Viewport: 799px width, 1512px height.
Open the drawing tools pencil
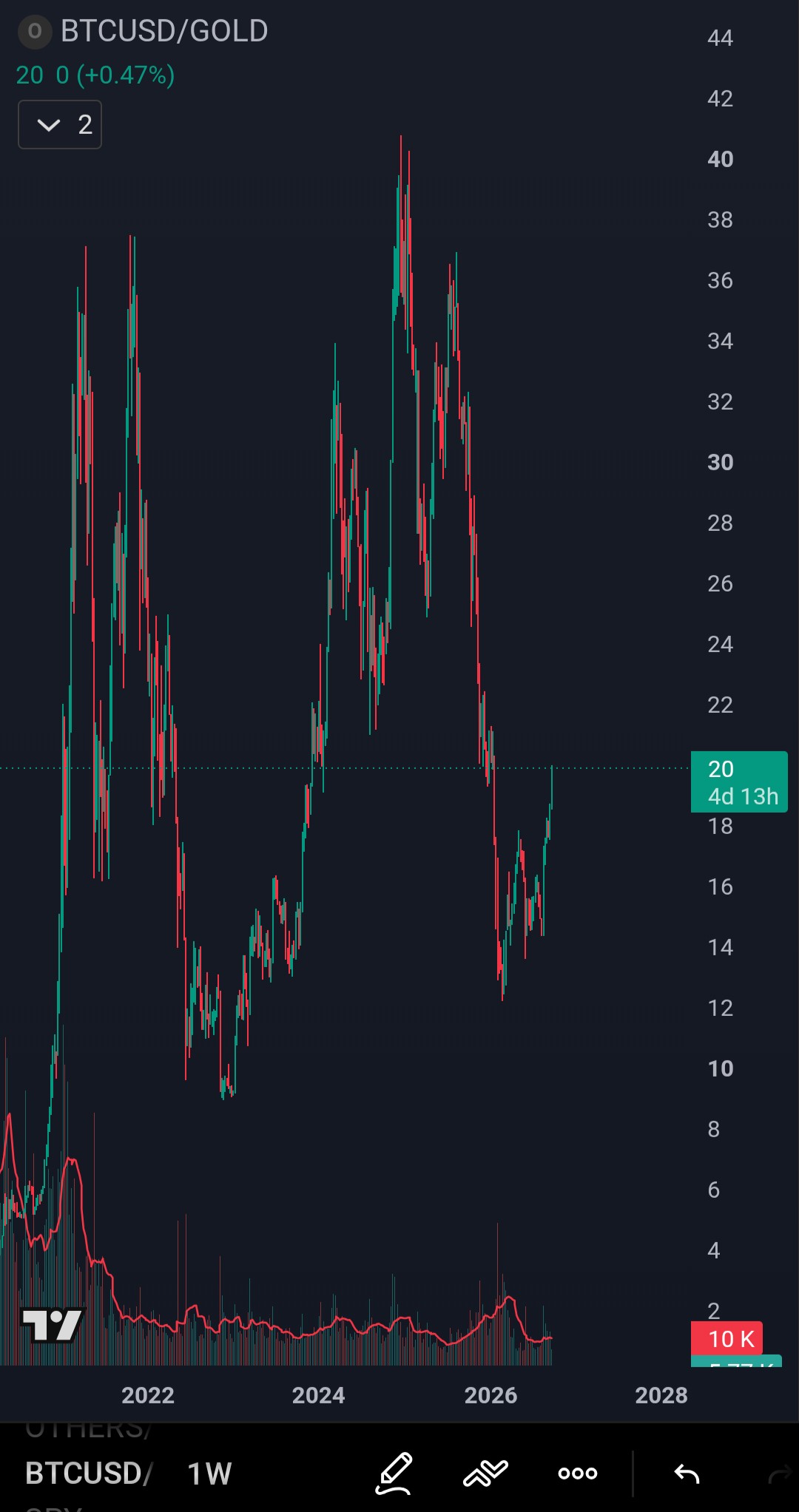pos(394,1473)
